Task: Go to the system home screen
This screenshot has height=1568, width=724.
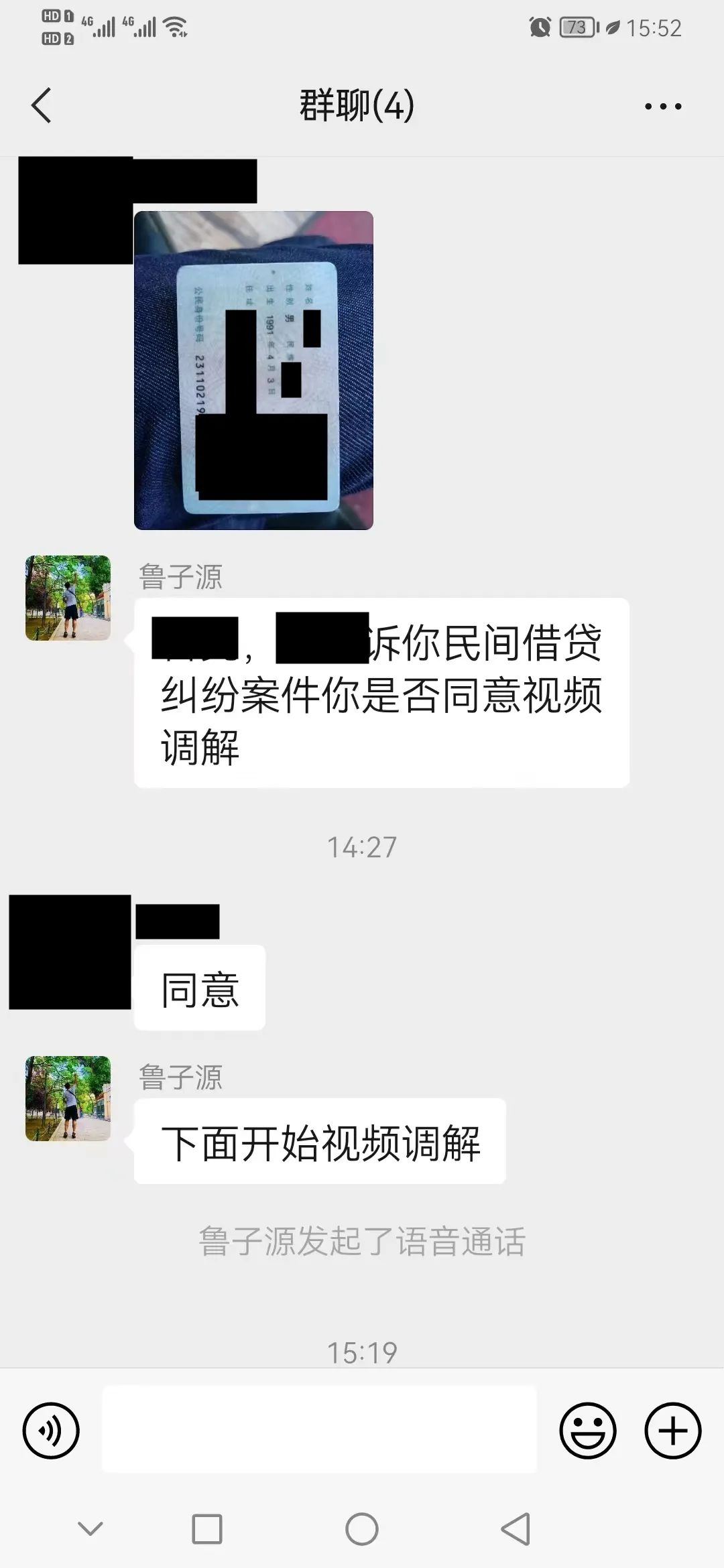Action: point(362,1529)
